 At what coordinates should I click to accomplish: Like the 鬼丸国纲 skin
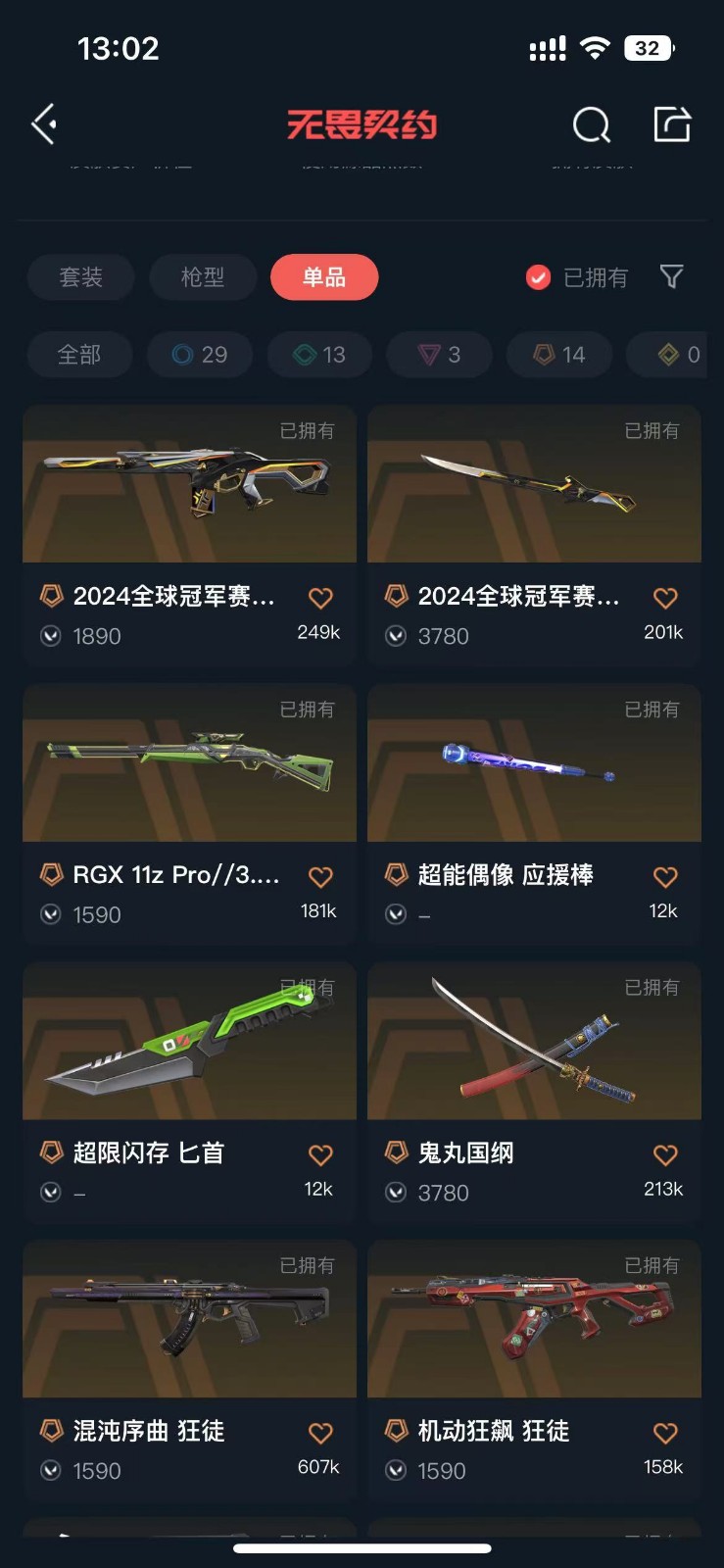[665, 1155]
